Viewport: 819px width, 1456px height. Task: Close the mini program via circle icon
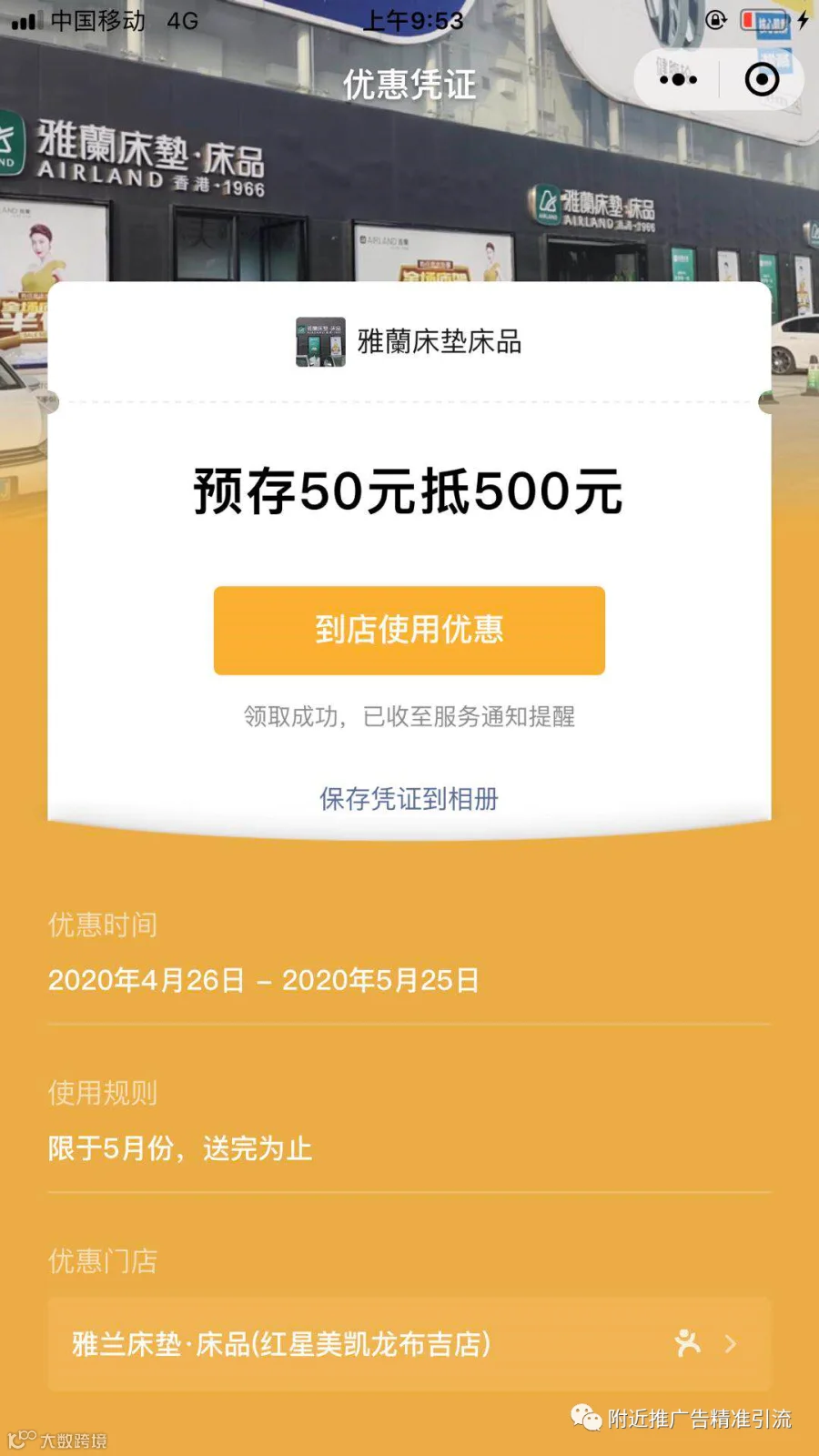point(762,80)
